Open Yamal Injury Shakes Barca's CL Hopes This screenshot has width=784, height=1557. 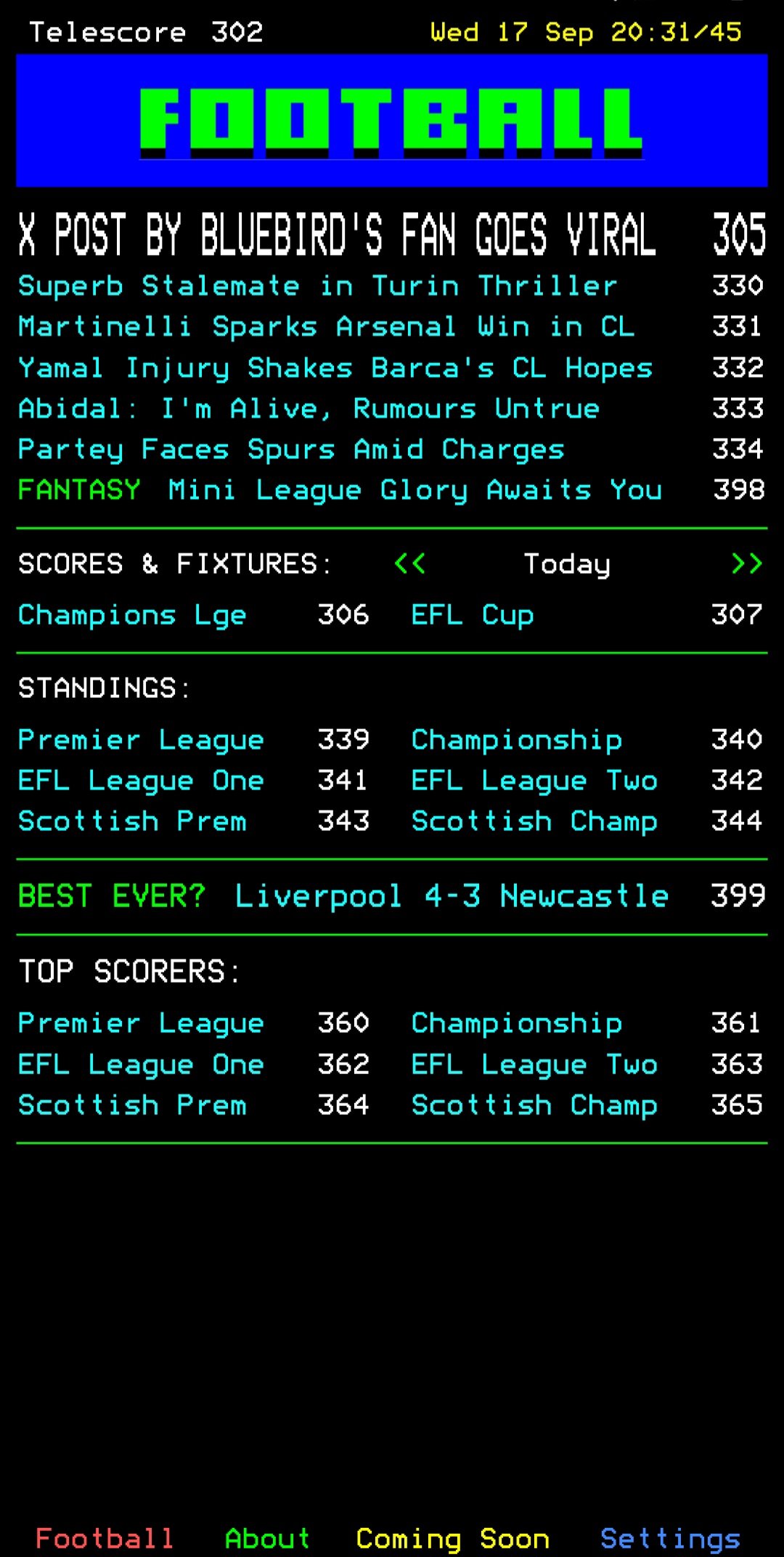coord(335,368)
